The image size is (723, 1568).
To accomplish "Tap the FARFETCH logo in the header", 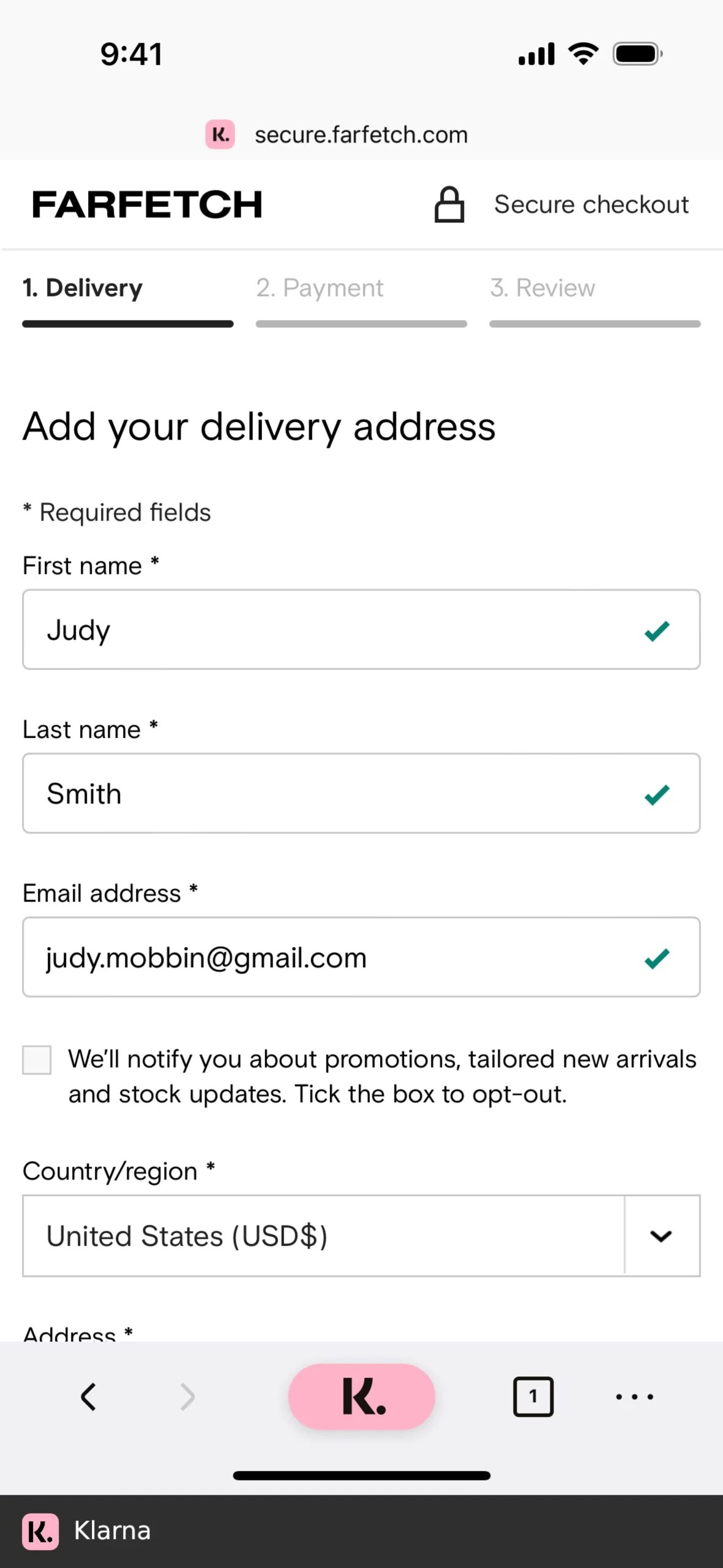I will tap(147, 204).
